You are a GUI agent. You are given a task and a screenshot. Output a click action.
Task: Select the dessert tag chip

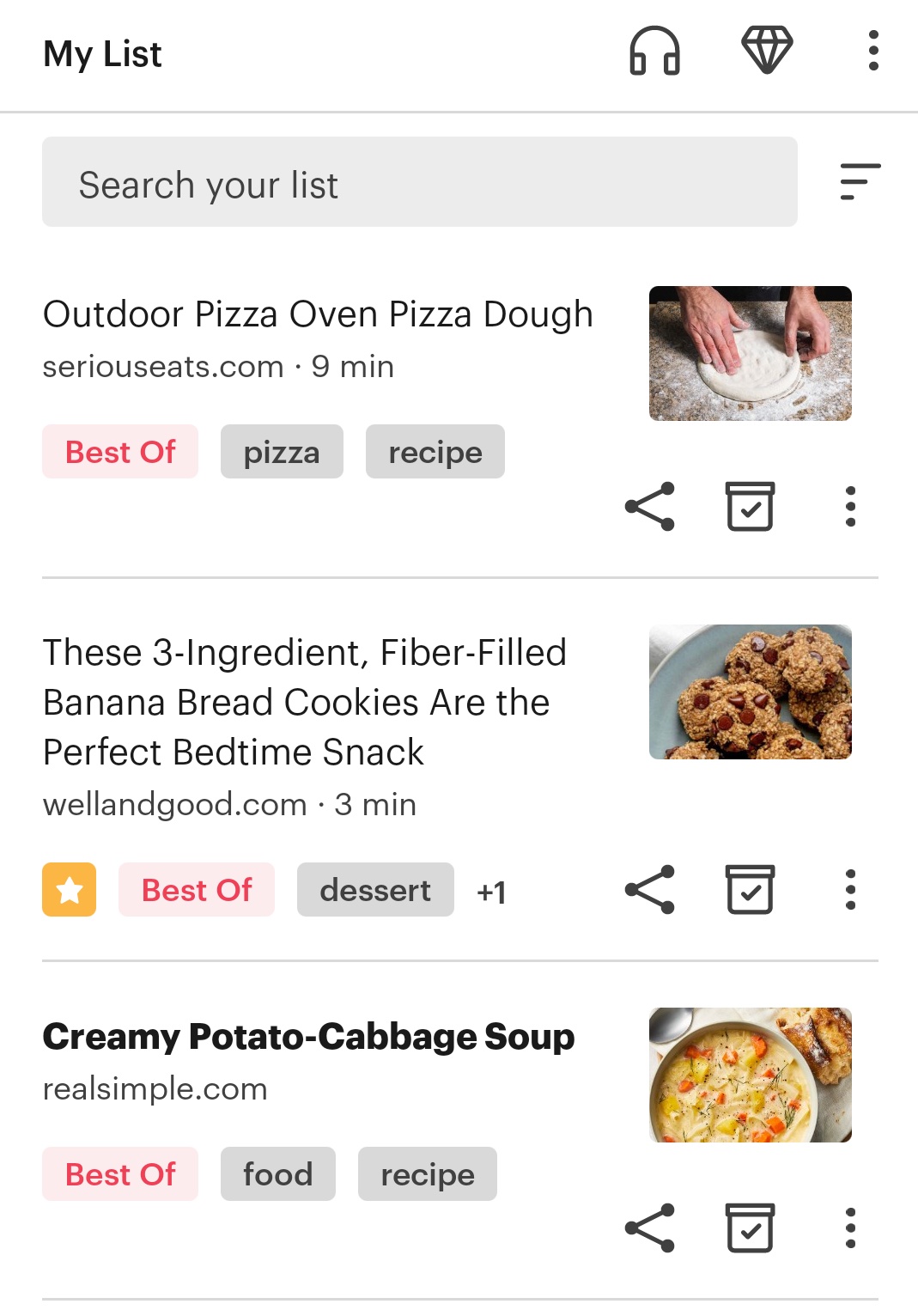point(375,890)
